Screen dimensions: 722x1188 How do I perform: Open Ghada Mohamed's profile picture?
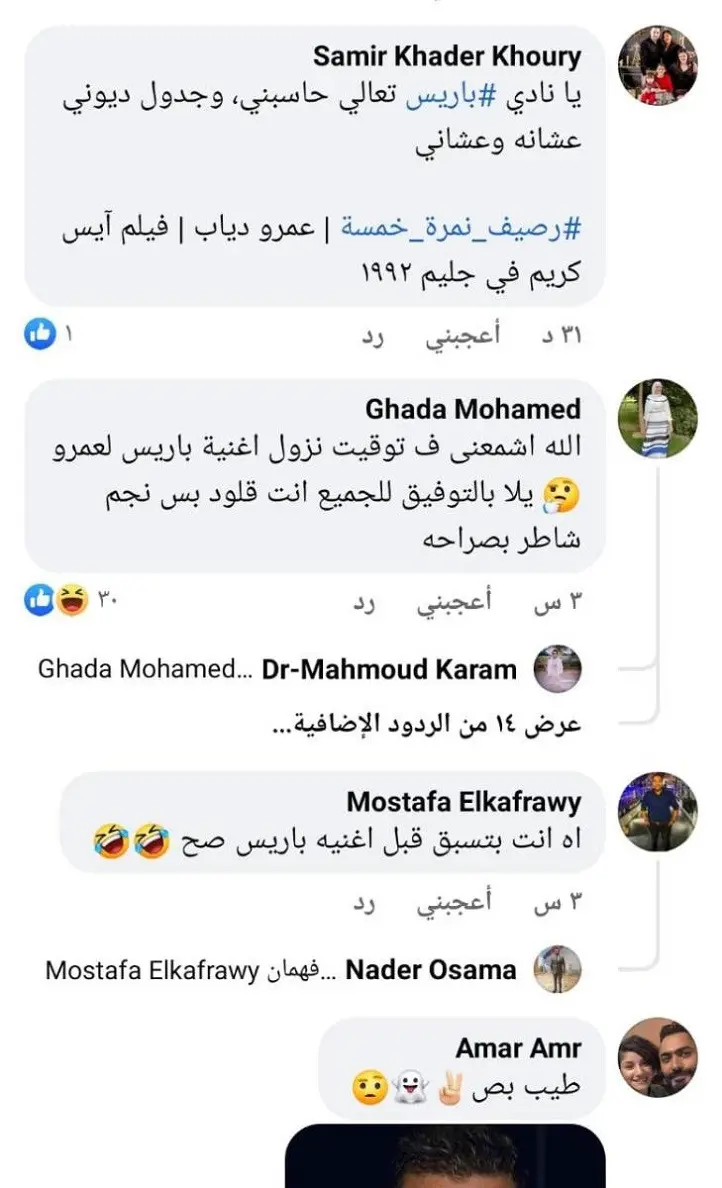click(658, 419)
